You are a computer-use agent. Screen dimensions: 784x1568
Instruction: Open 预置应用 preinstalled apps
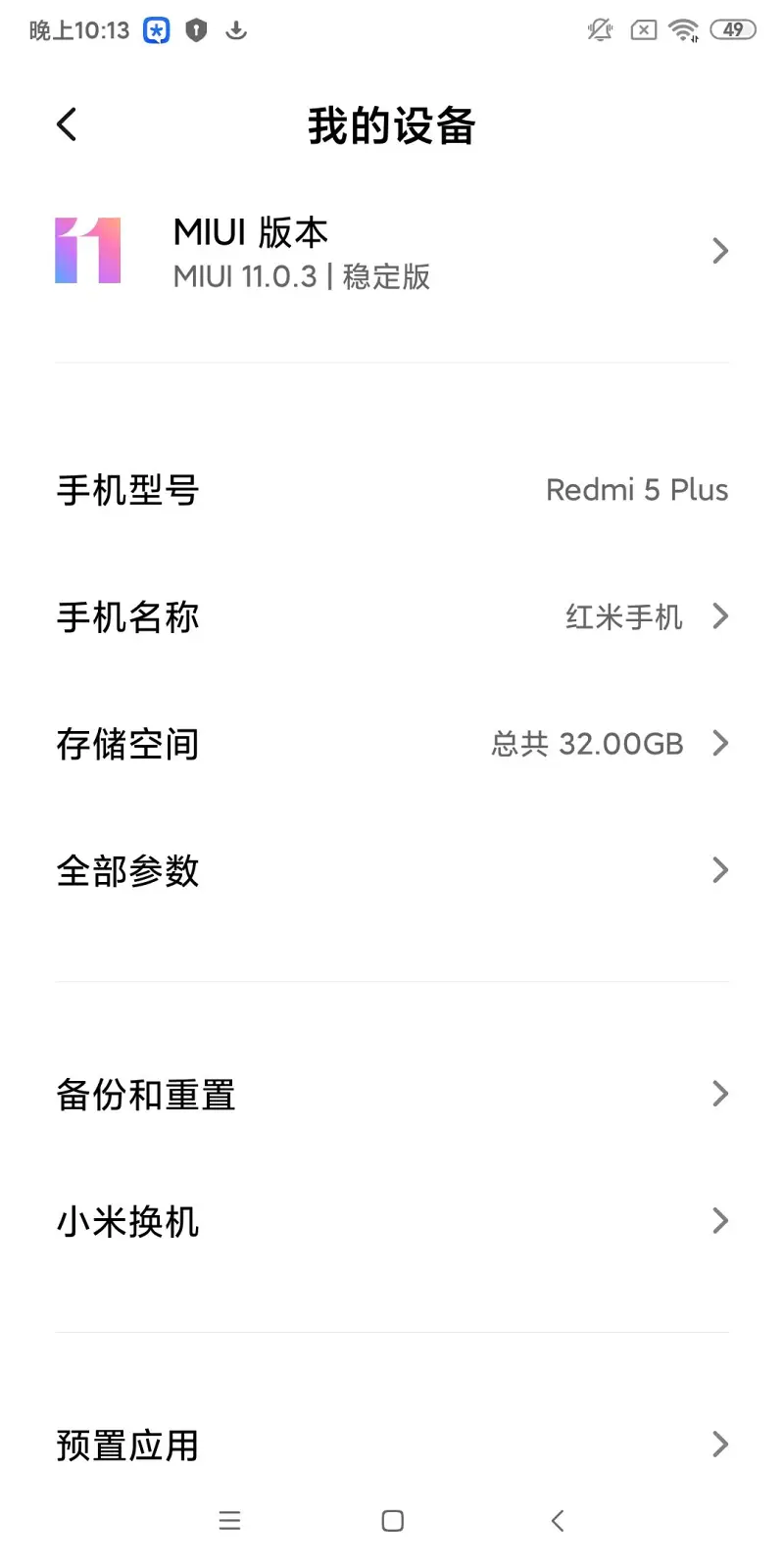392,1445
